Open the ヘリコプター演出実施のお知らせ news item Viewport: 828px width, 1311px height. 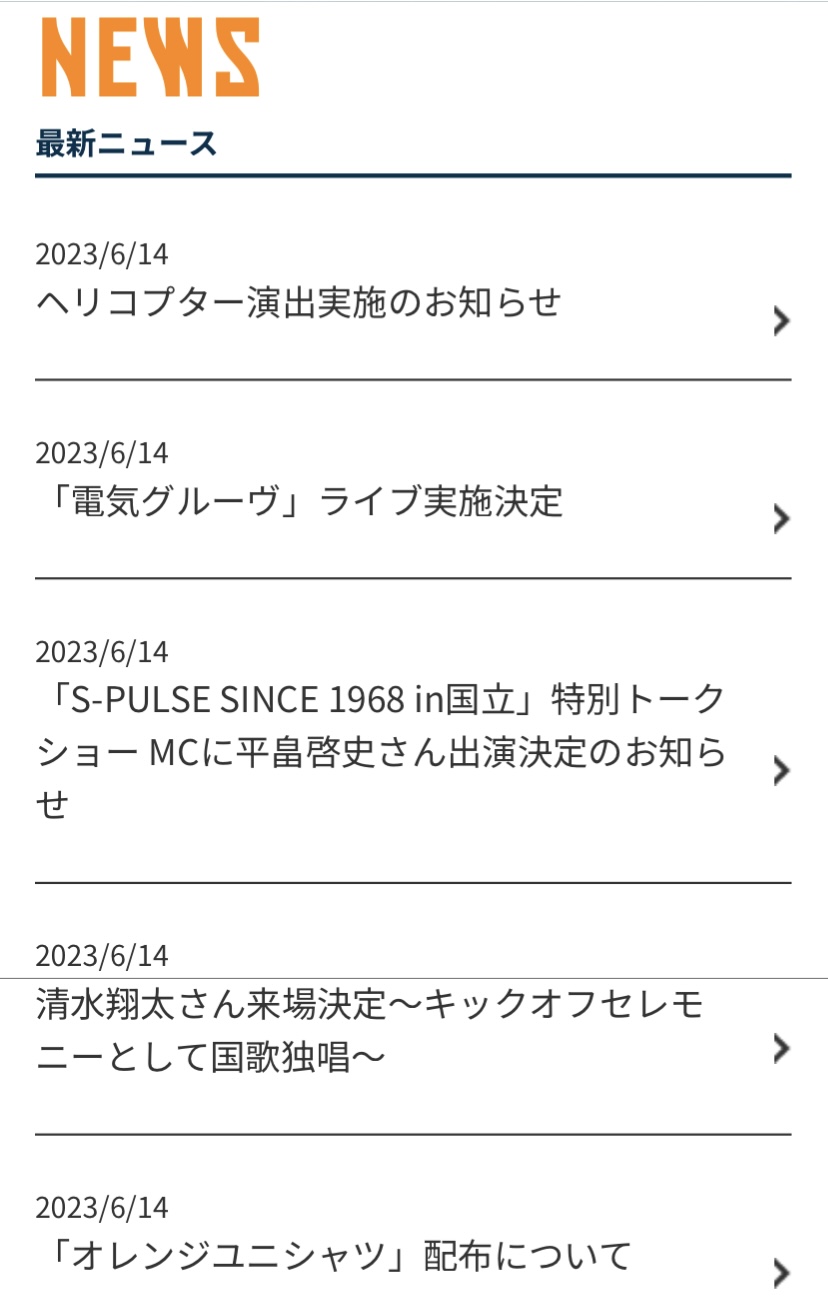pyautogui.click(x=300, y=301)
